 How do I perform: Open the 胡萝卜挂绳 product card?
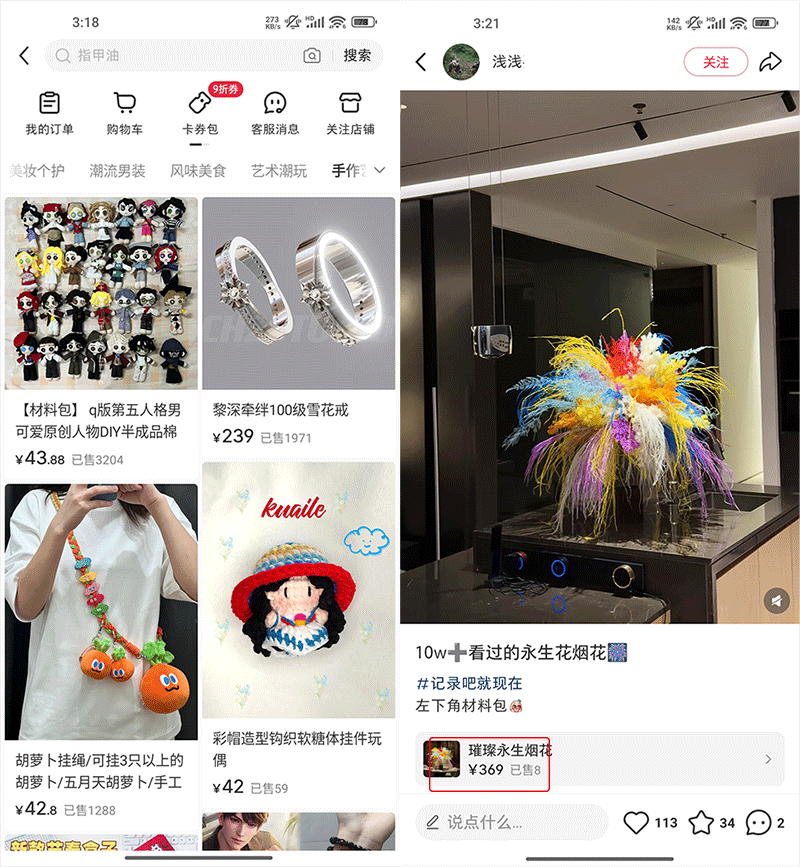pos(101,640)
